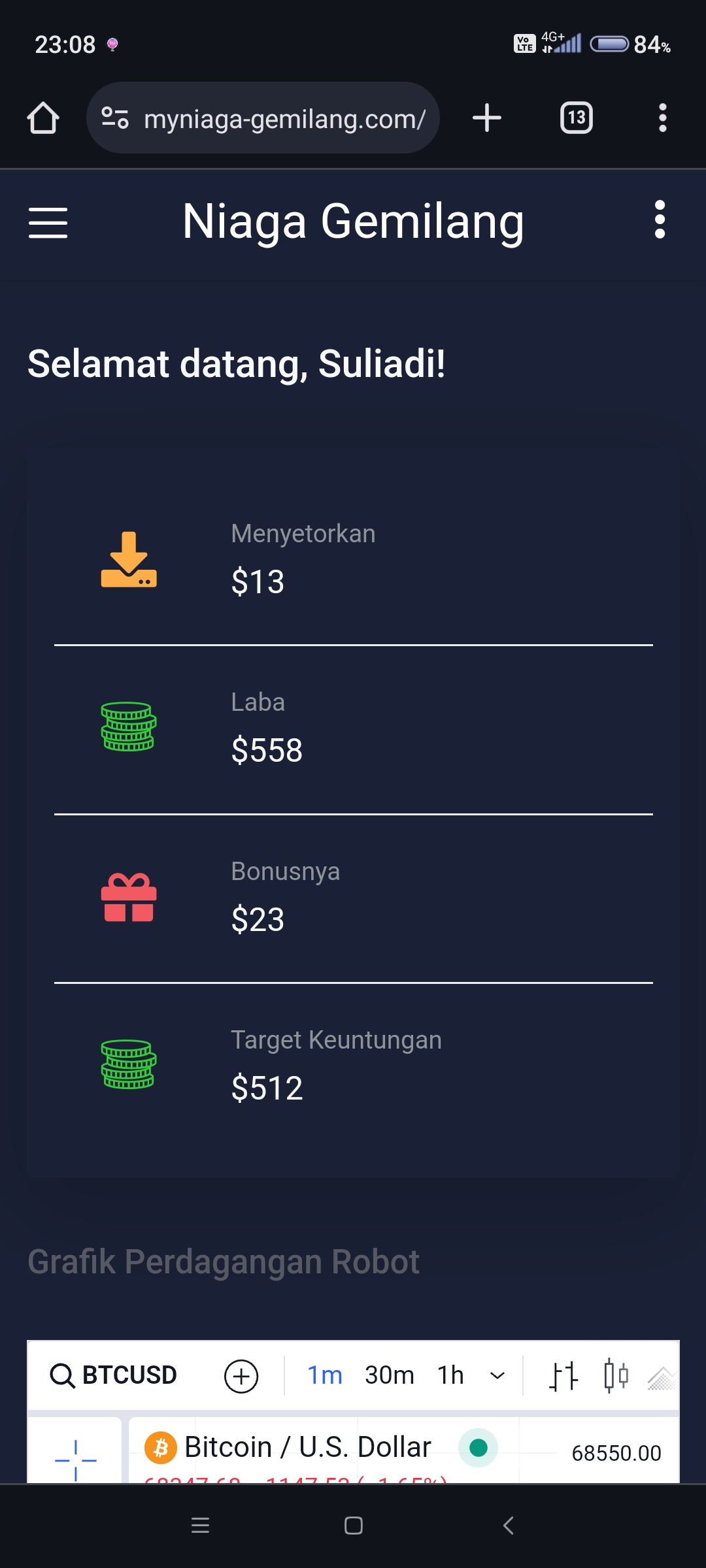706x1568 pixels.
Task: Open the browser overflow menu
Action: [x=662, y=118]
